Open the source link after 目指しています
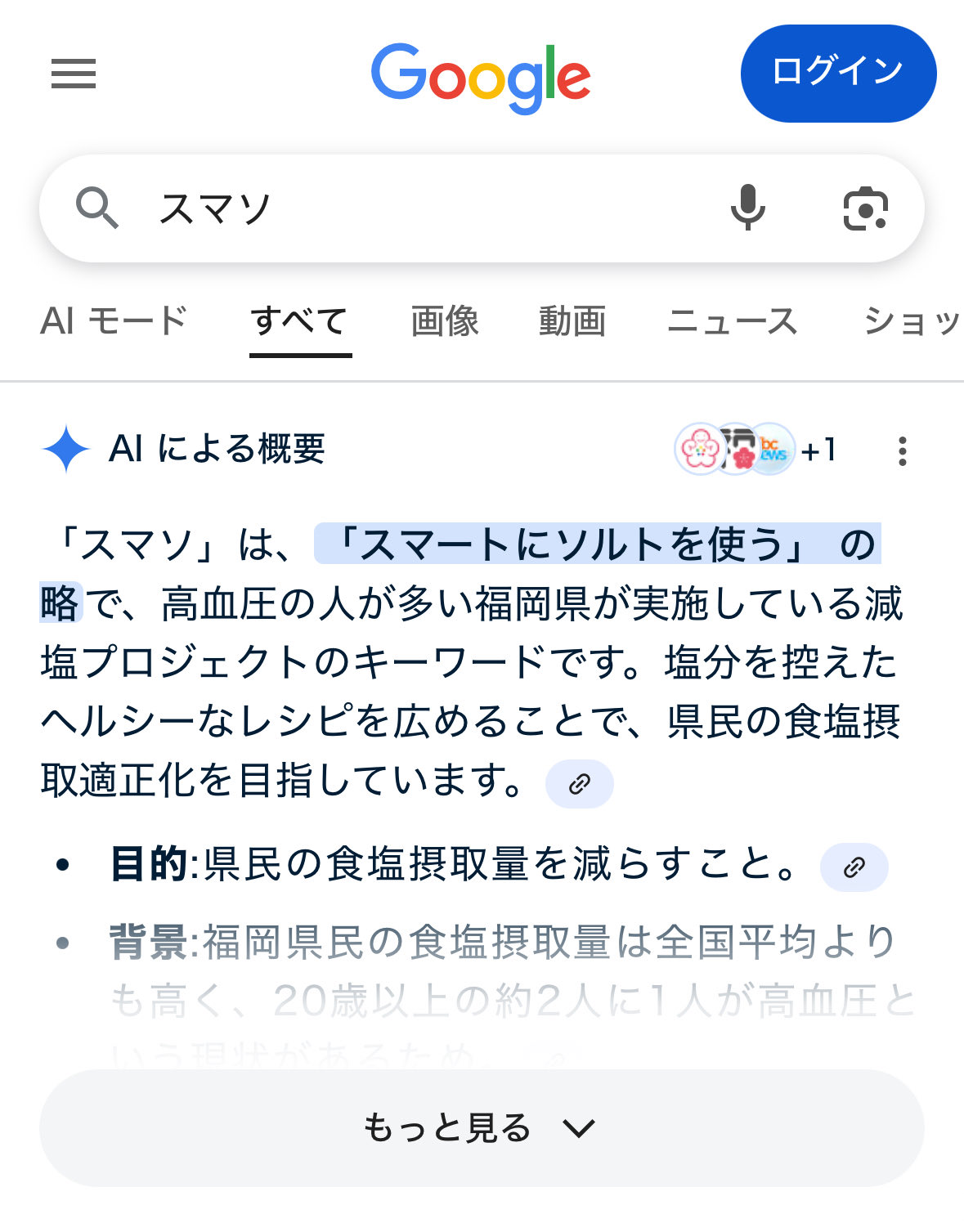This screenshot has width=964, height=1232. 579,784
